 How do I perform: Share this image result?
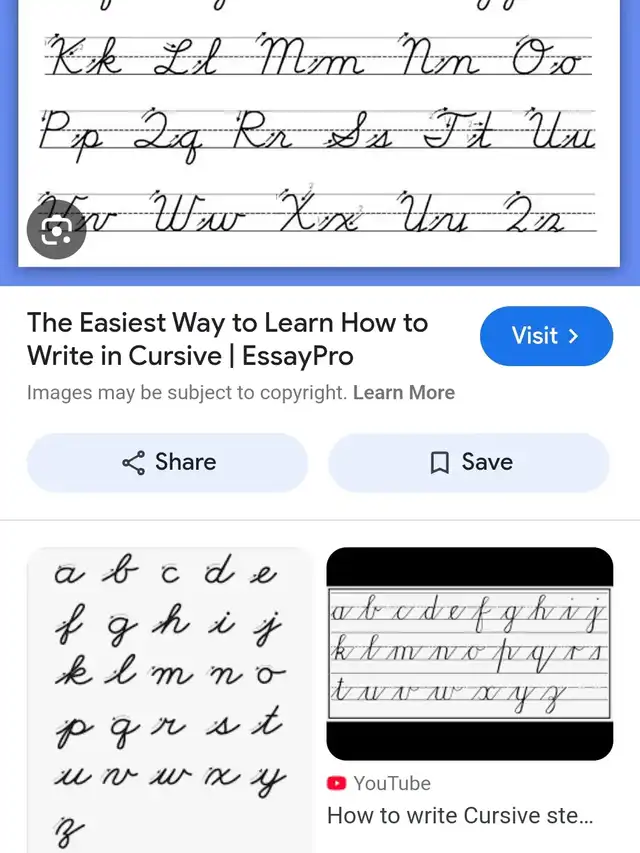168,462
